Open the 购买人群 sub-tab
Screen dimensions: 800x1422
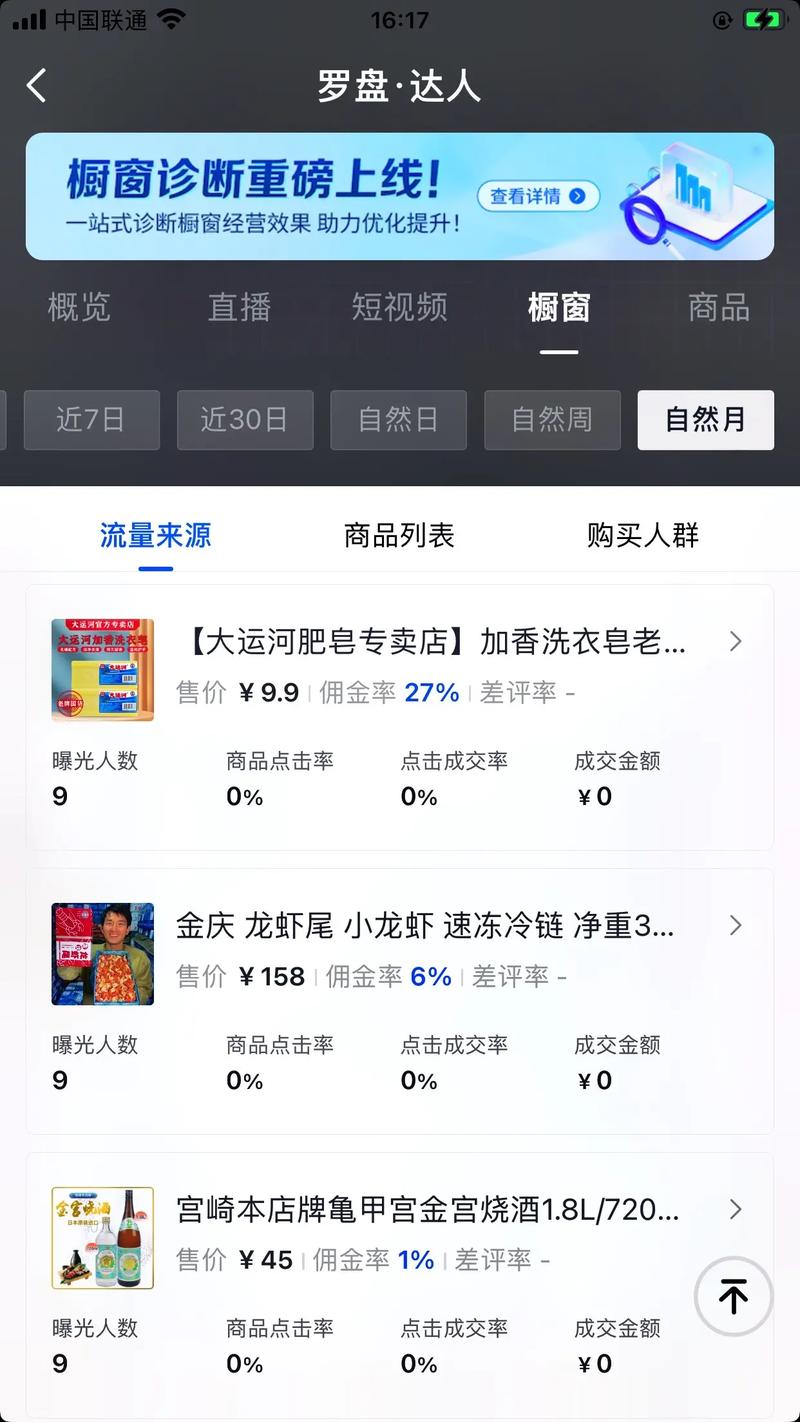point(643,536)
